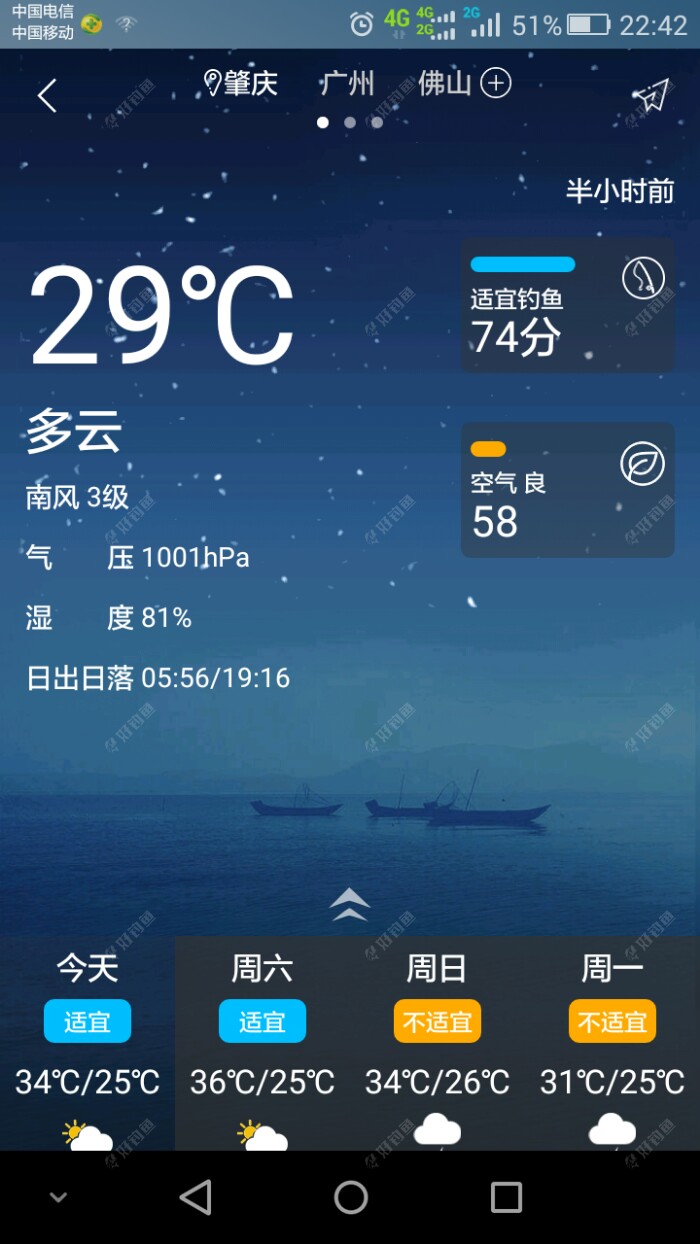Share the weather via paper plane icon
Viewport: 700px width, 1244px height.
pos(650,96)
